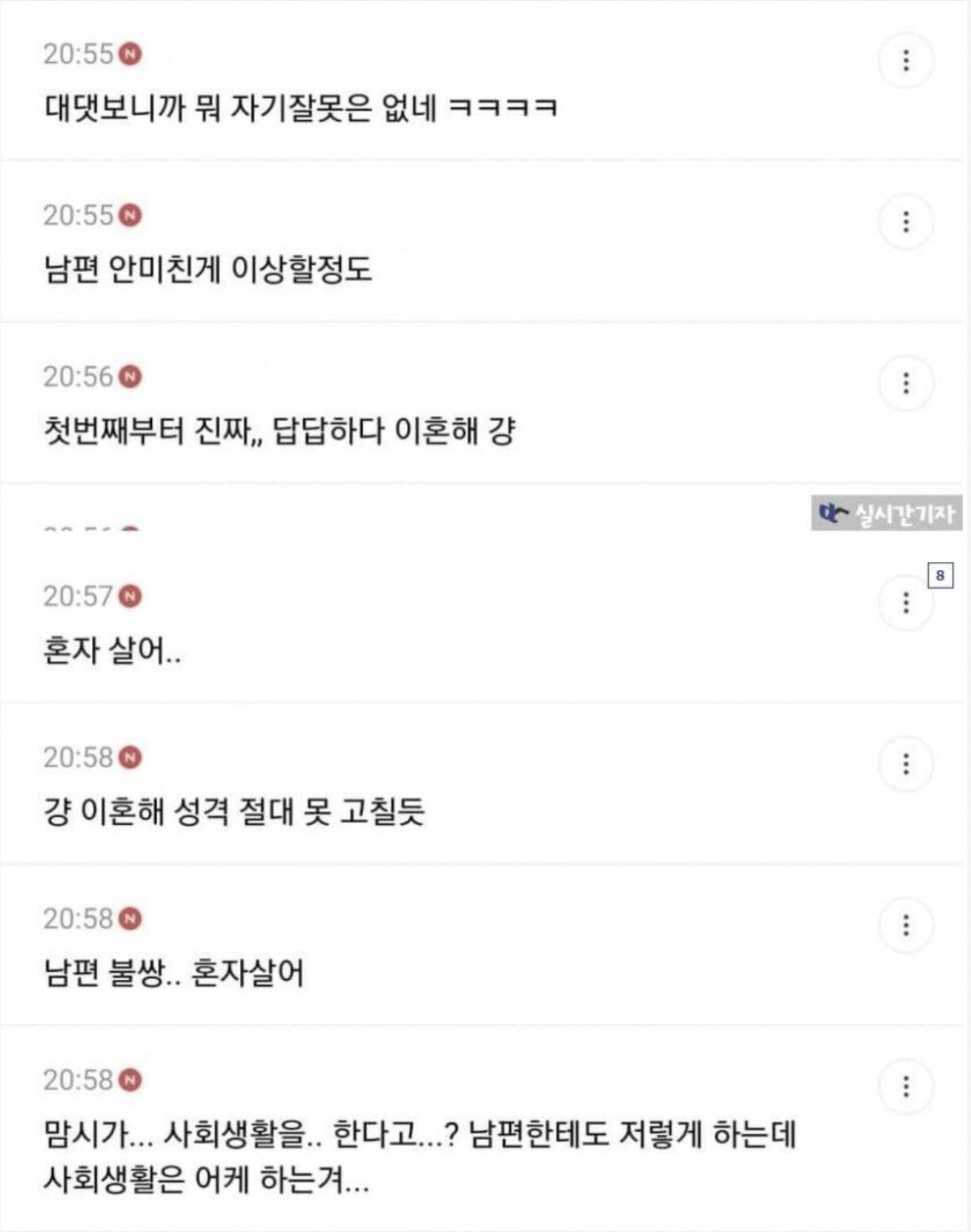Open the menu for '남편 안미친게 이상할정도'
Viewport: 971px width, 1232px height.
[x=905, y=222]
